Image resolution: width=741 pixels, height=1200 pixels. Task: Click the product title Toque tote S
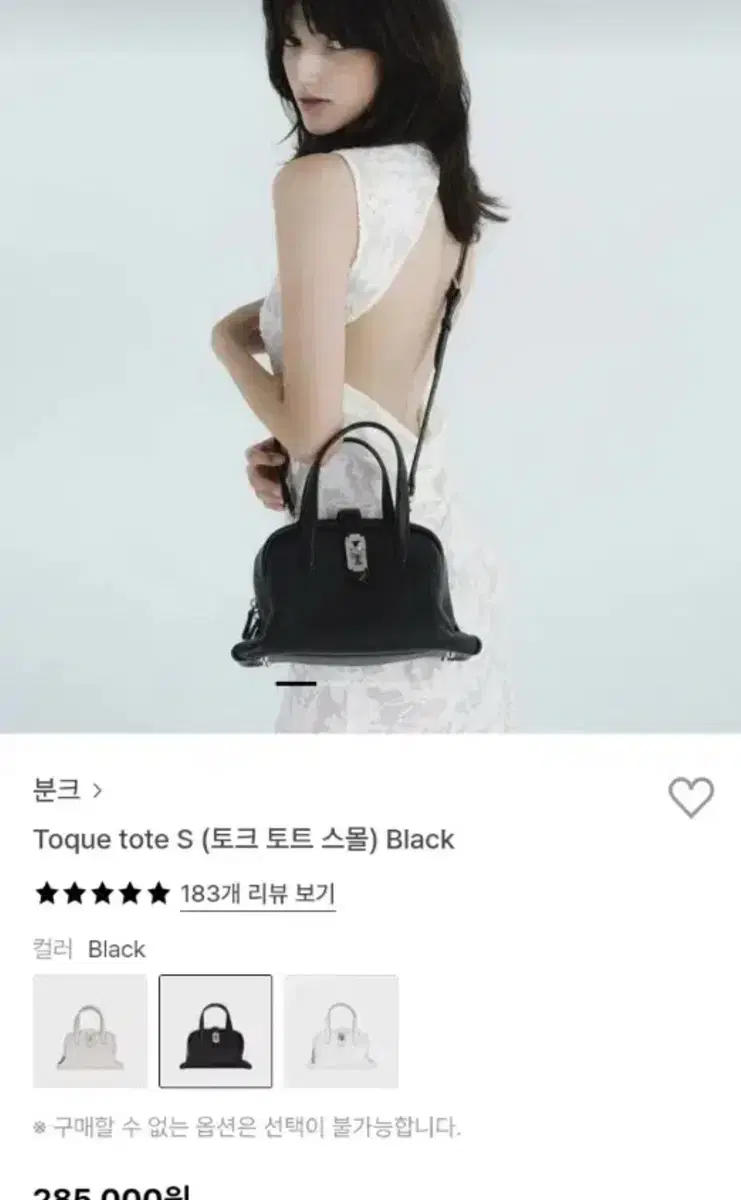tap(243, 838)
